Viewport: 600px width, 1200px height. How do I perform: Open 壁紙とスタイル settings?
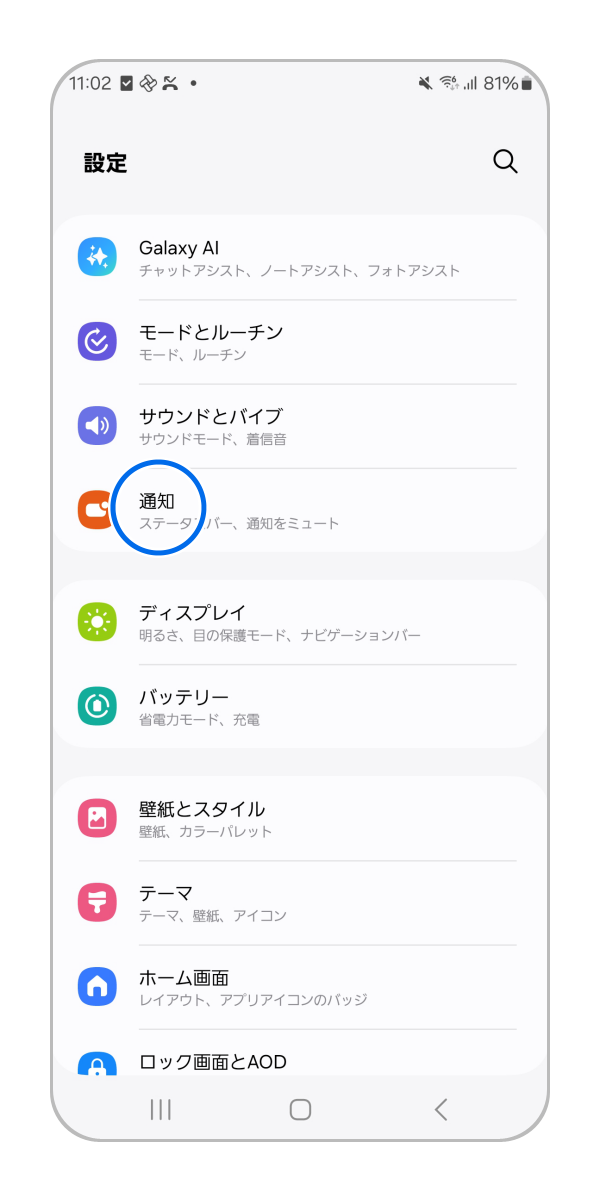(x=300, y=818)
